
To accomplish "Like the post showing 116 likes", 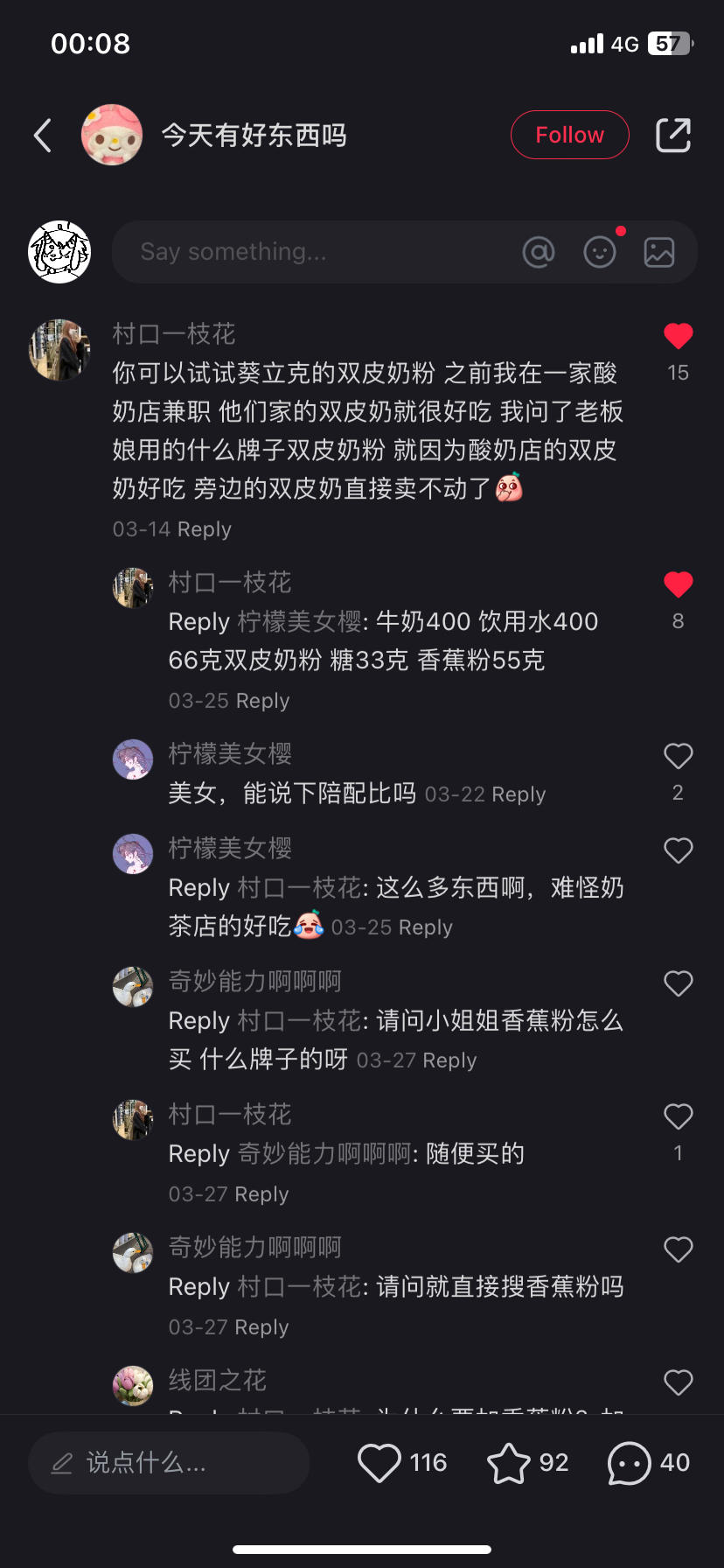I will (379, 1463).
